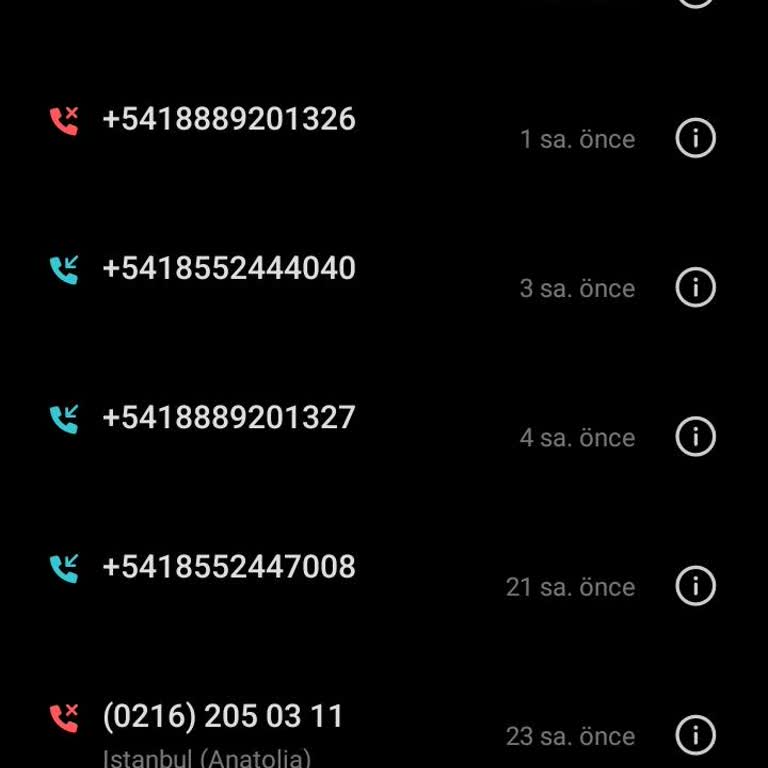768x768 pixels.
Task: Open call entry +5418889201326
Action: [x=229, y=120]
